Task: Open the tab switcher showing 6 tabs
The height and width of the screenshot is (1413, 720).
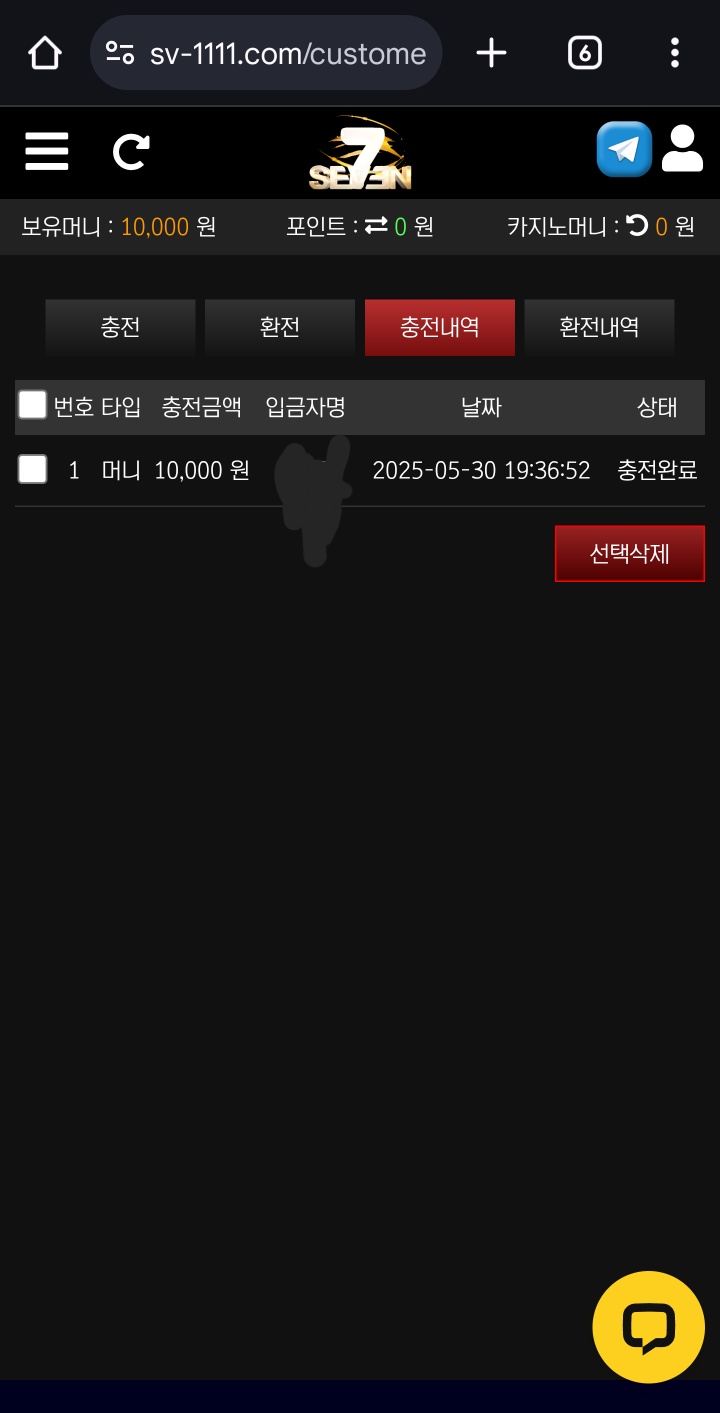Action: click(584, 53)
